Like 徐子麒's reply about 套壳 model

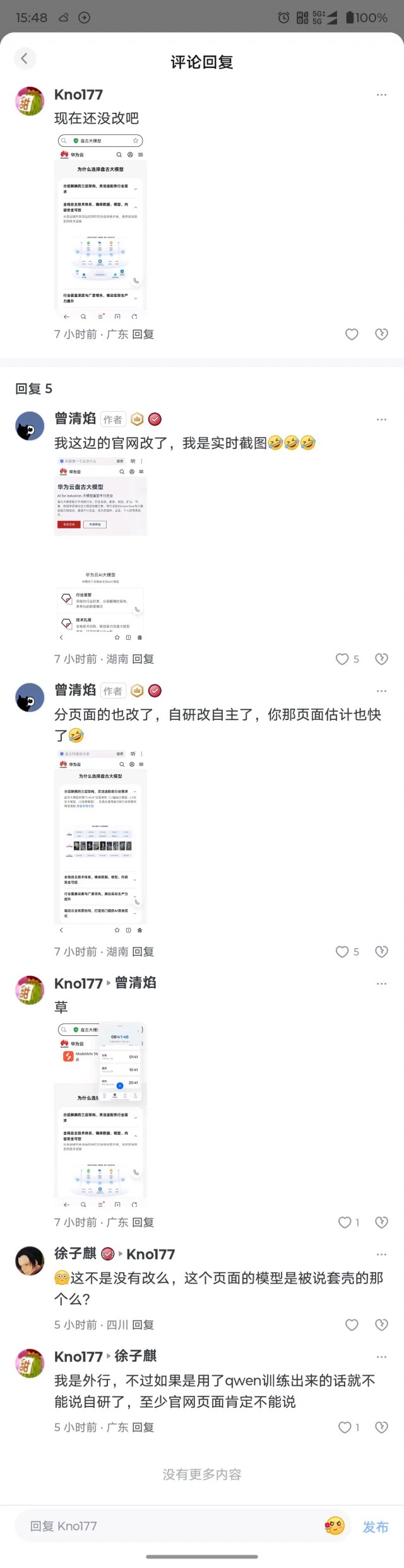[352, 1325]
